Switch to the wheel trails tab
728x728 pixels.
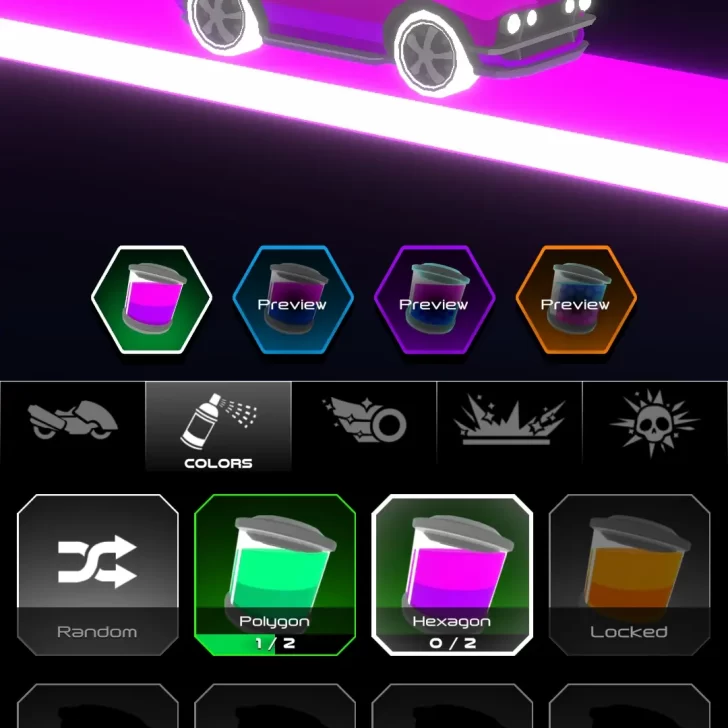pyautogui.click(x=364, y=424)
